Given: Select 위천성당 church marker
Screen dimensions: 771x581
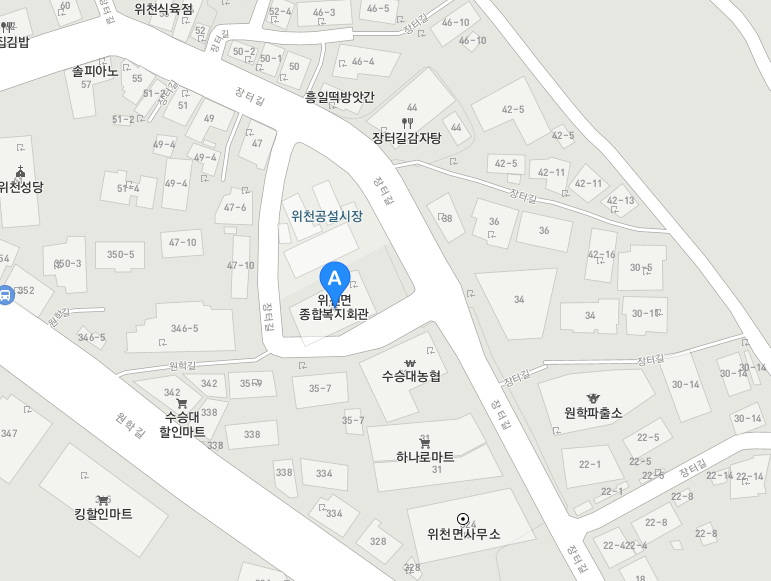Looking at the screenshot, I should (x=20, y=172).
